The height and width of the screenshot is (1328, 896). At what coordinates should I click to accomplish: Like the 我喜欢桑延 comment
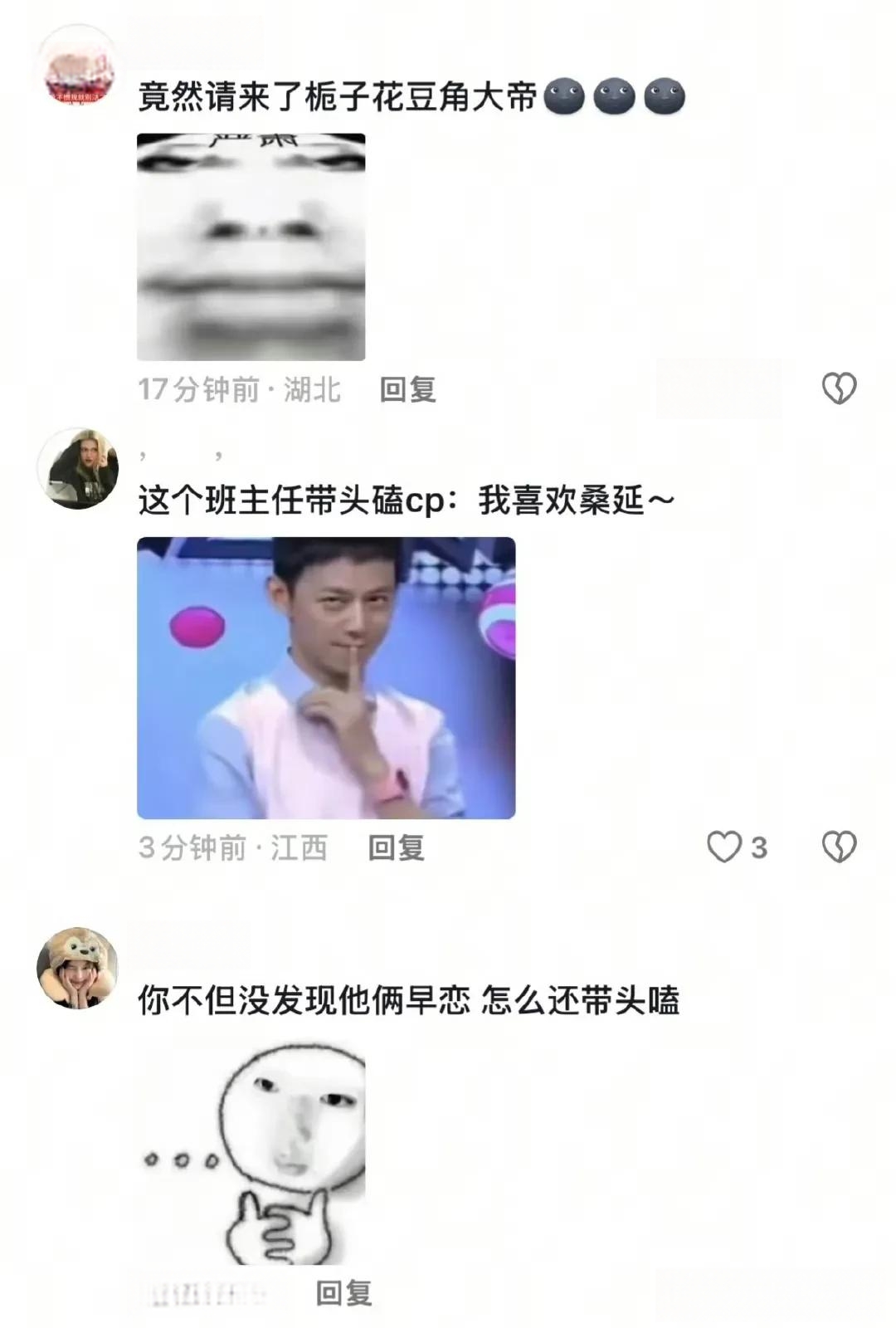[724, 847]
